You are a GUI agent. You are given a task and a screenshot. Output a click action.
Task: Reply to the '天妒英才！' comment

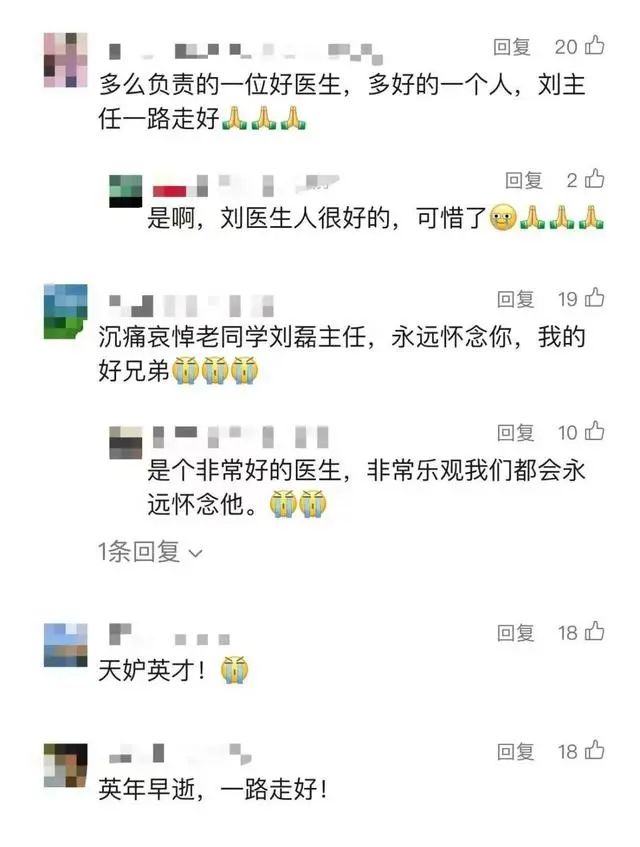coord(517,633)
